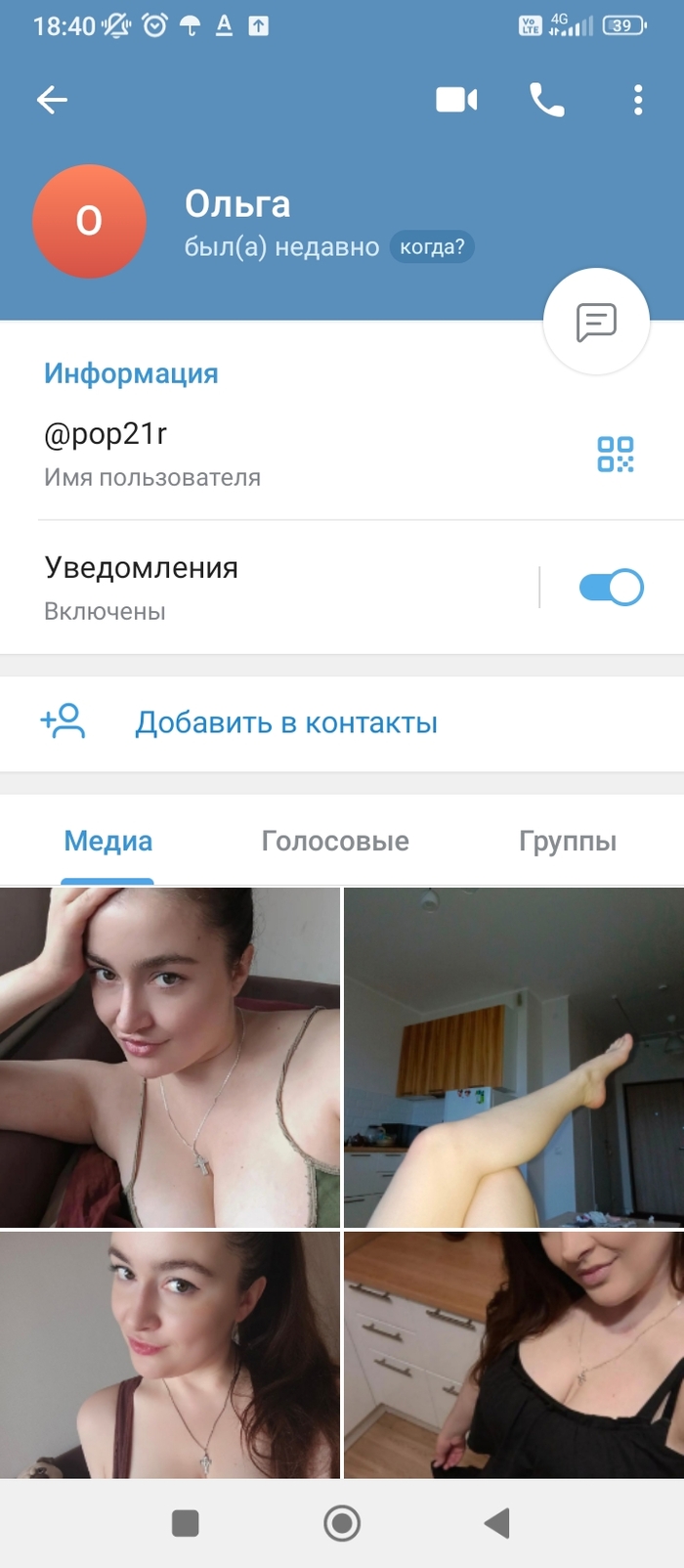Switch to the Медиа tab
Screen dimensions: 684x1568
(108, 842)
